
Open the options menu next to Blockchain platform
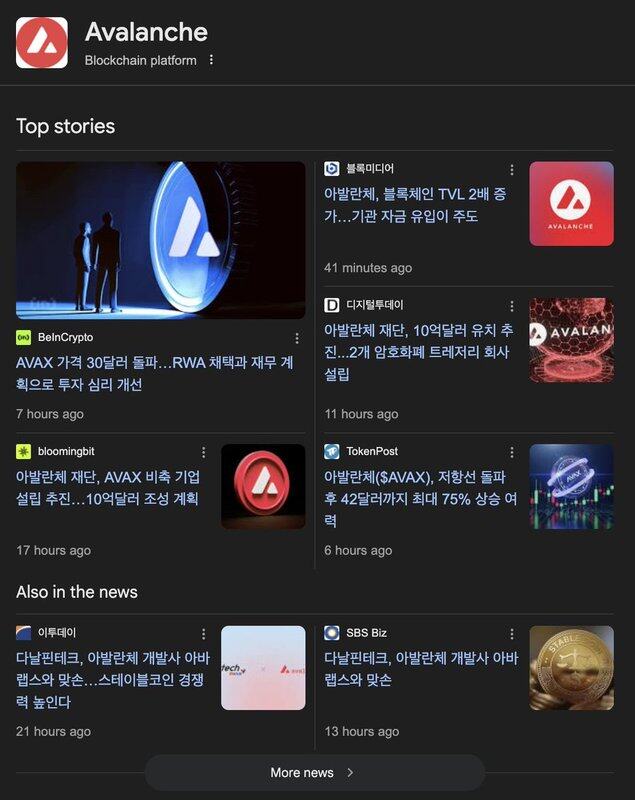(x=211, y=60)
